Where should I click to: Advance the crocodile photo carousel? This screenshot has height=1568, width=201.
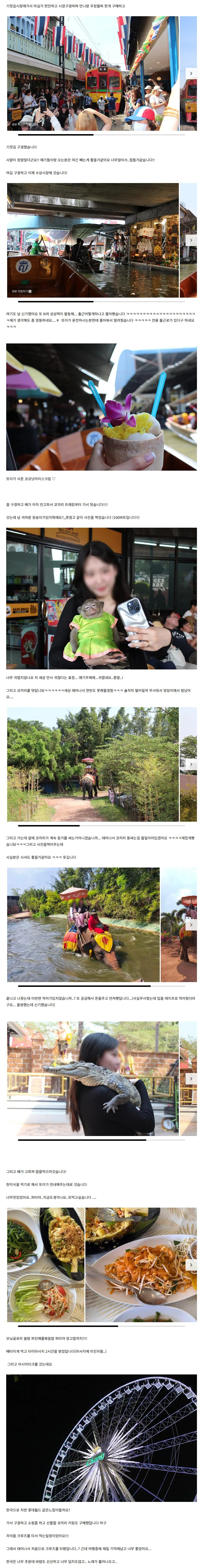coord(191,1079)
